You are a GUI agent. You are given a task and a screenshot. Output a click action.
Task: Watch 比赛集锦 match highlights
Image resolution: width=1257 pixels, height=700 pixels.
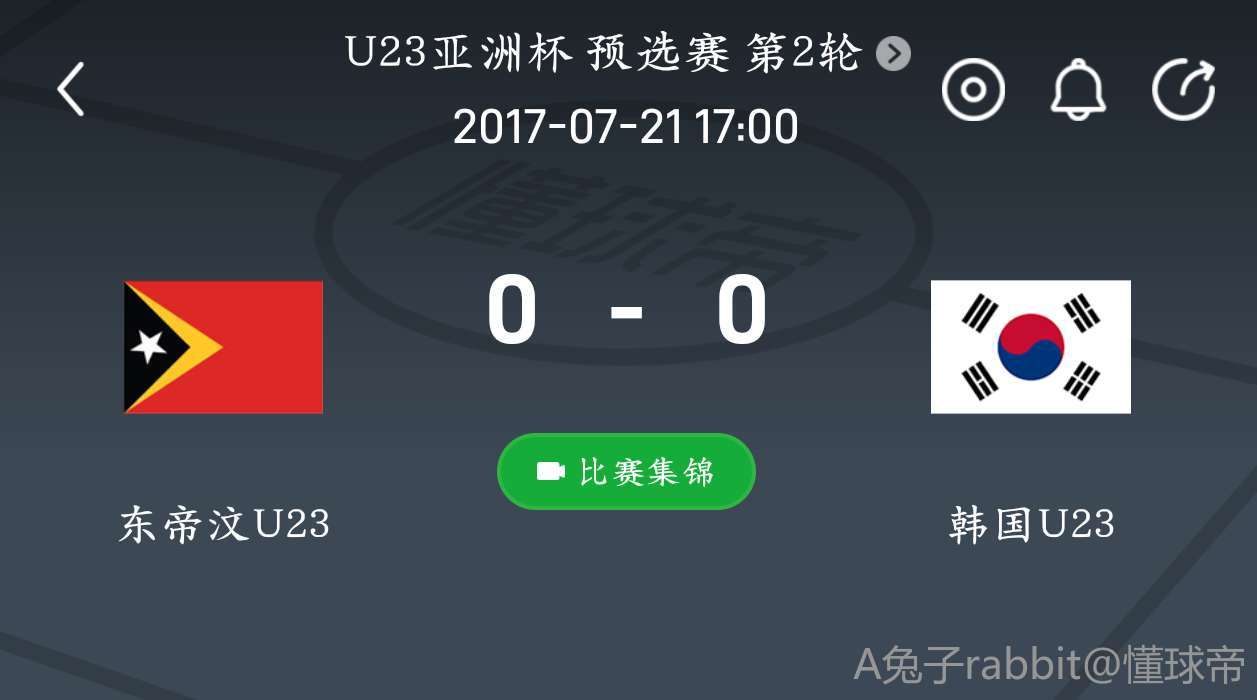pyautogui.click(x=626, y=471)
